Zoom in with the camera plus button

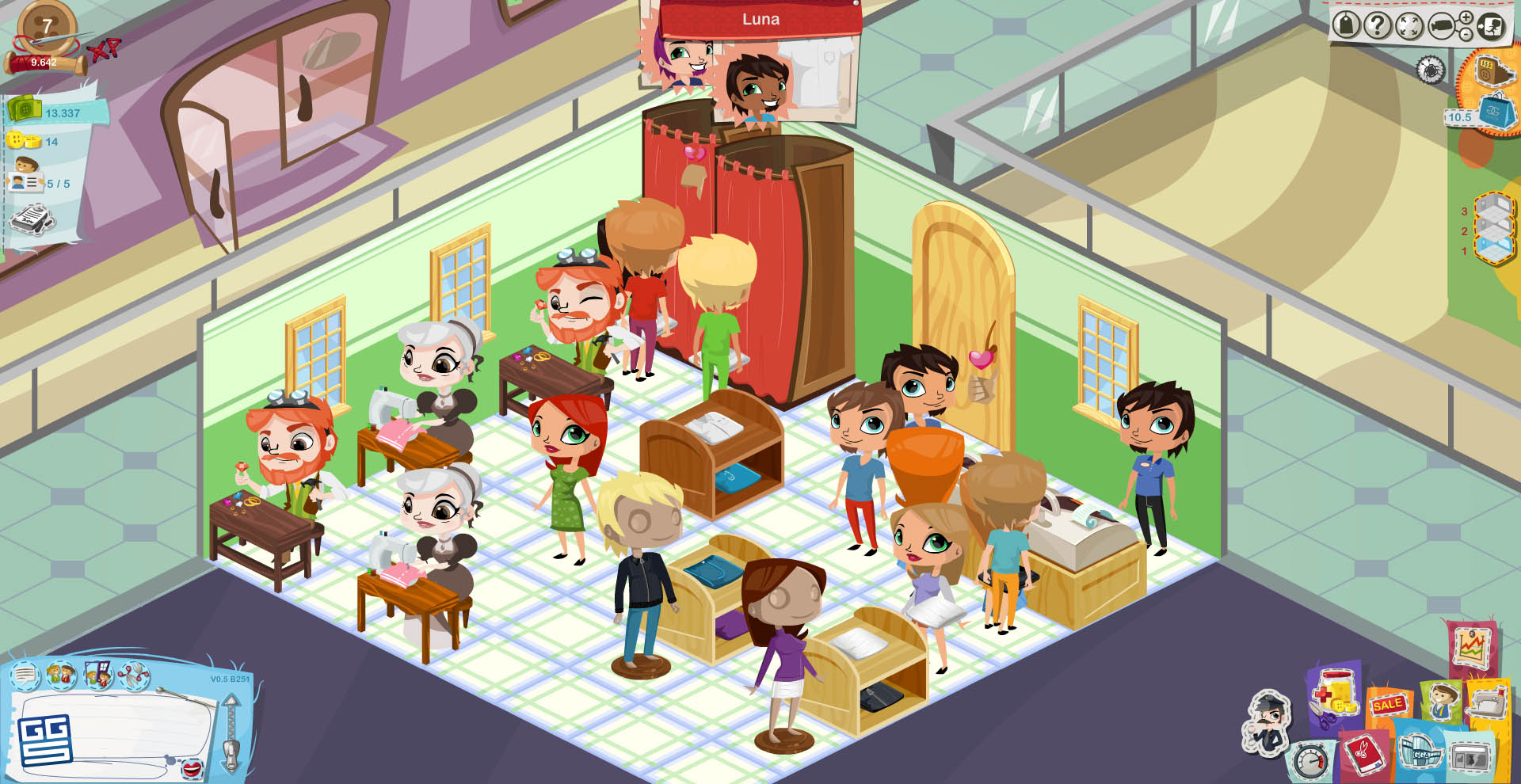click(x=1466, y=17)
